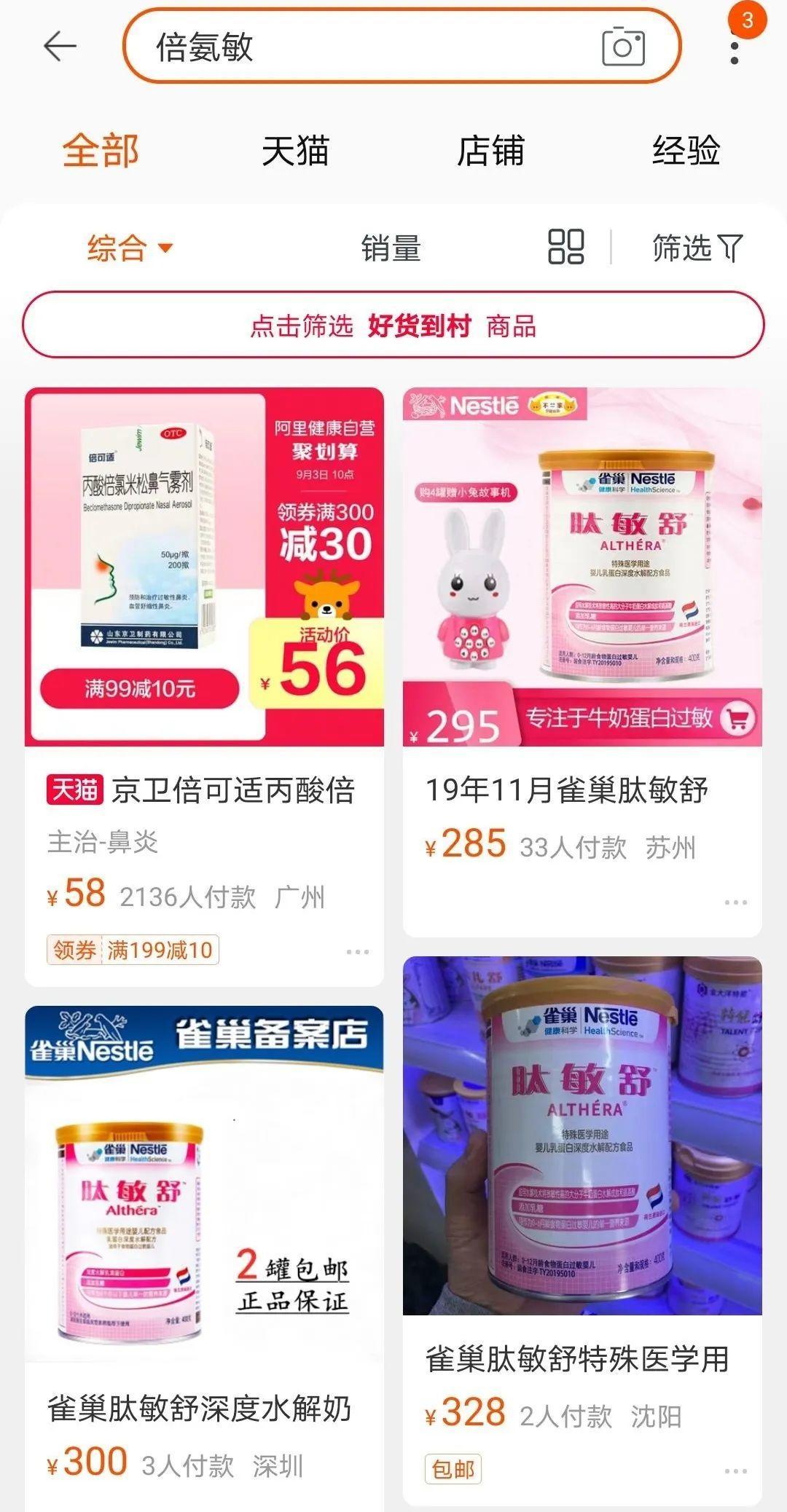Screen dimensions: 787x1512
Task: Click the deer promo icon on 活动价 card
Action: 327,599
